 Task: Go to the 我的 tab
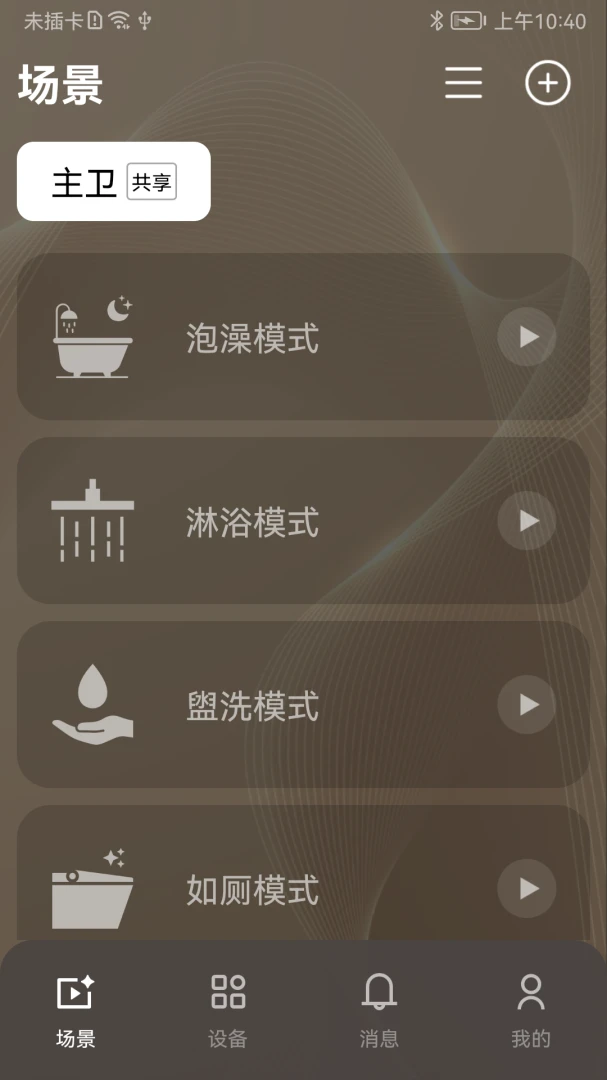531,1010
